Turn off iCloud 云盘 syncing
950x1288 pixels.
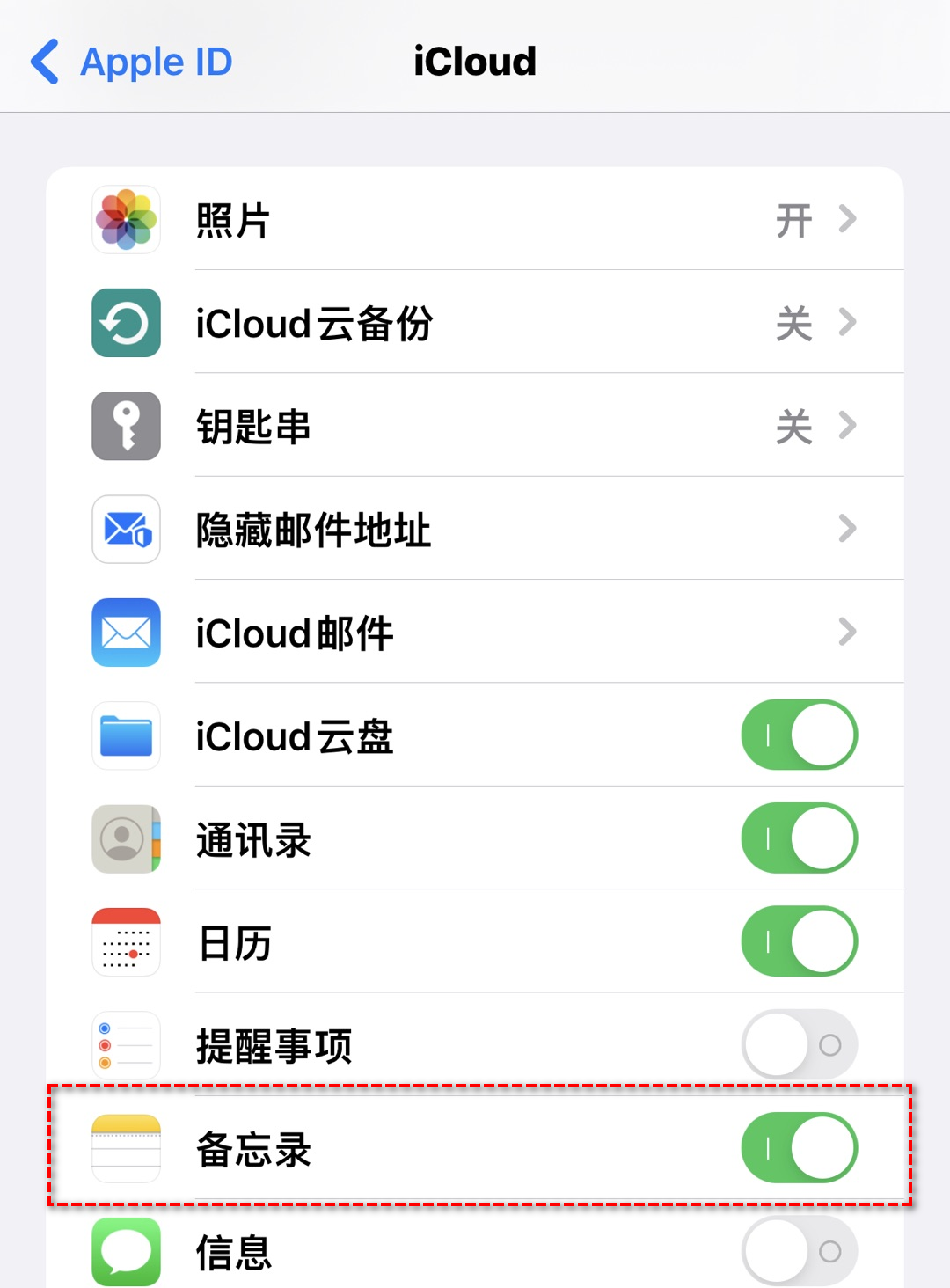click(x=798, y=735)
